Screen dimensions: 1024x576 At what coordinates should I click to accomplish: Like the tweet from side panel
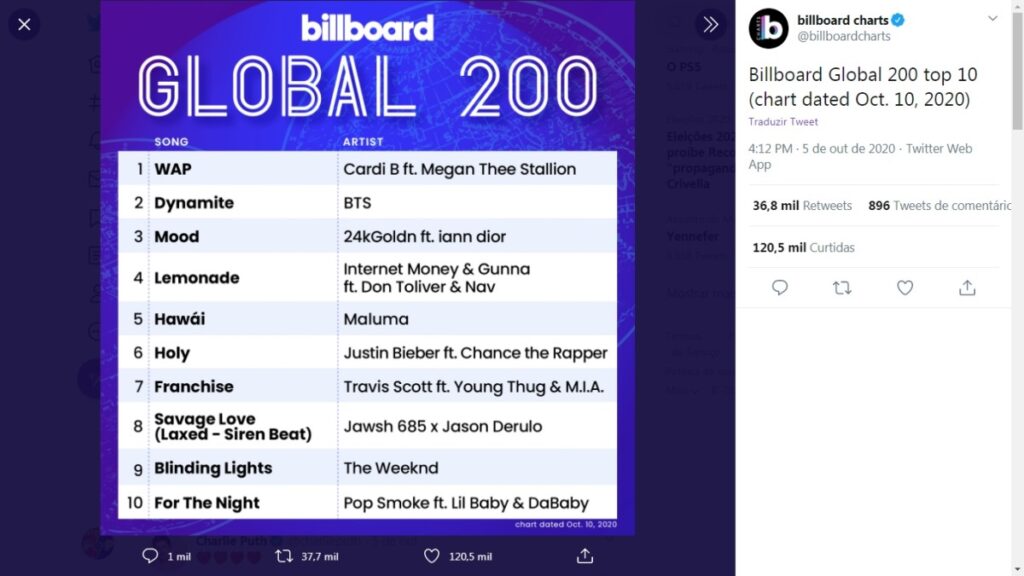[x=904, y=287]
